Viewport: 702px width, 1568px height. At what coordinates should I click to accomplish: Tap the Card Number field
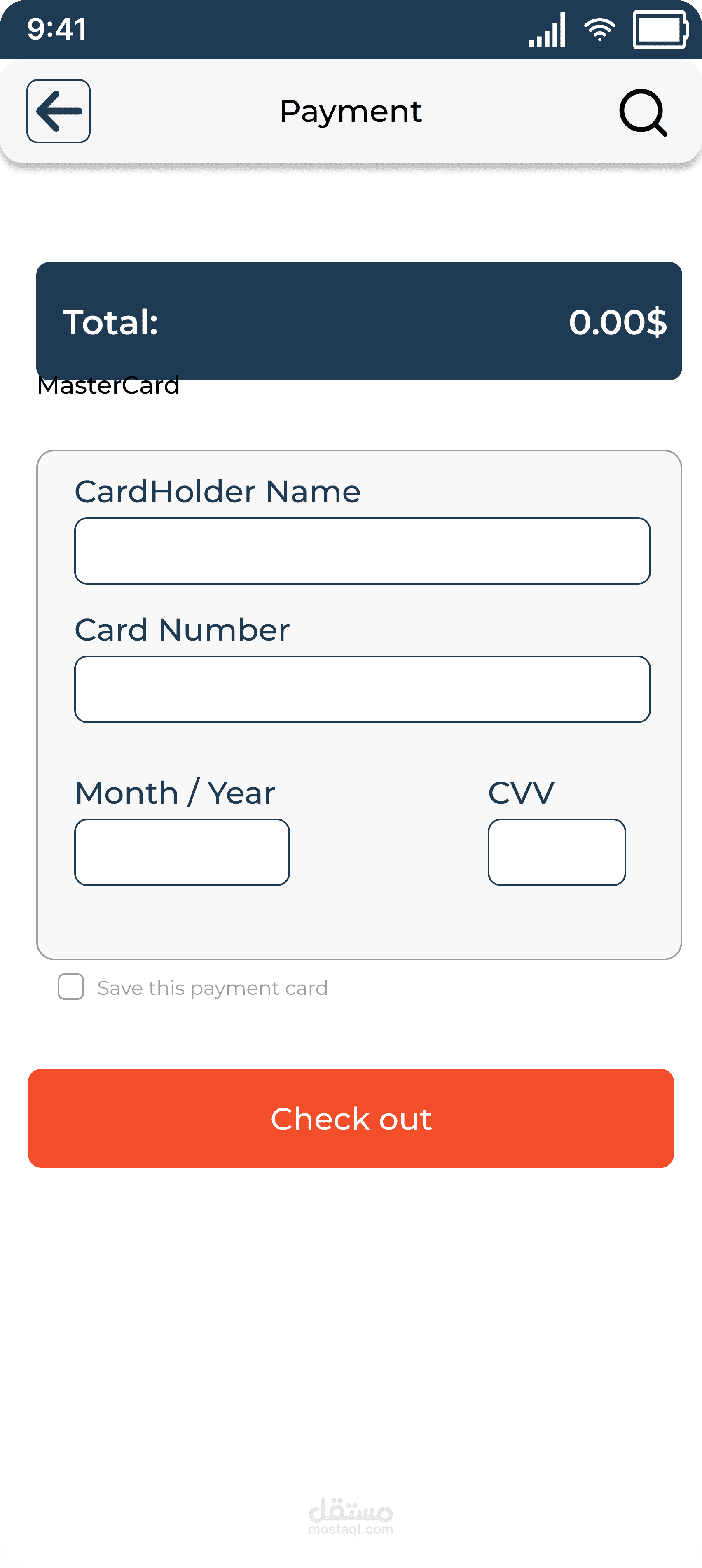coord(362,689)
